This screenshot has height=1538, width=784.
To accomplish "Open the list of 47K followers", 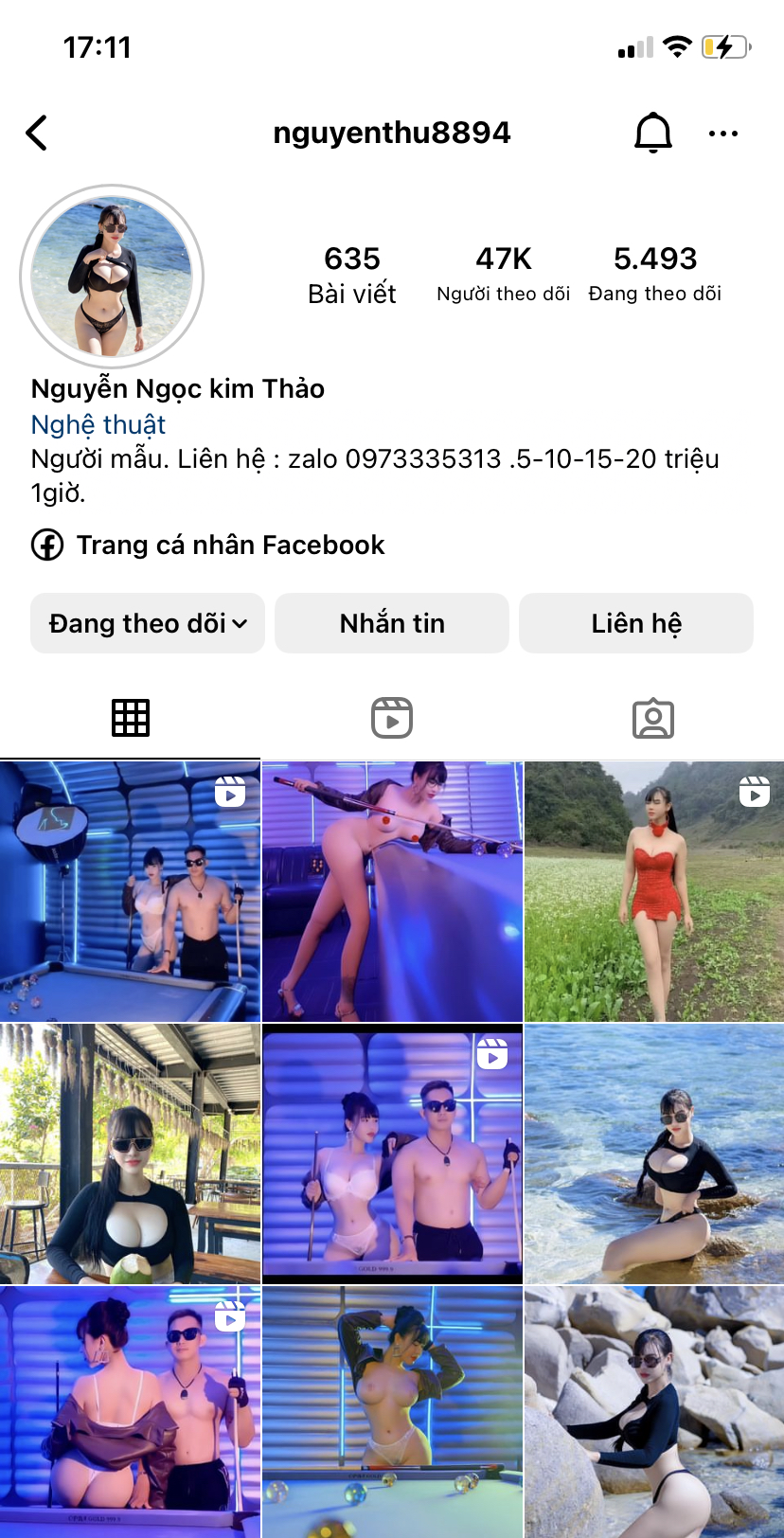I will [x=503, y=274].
